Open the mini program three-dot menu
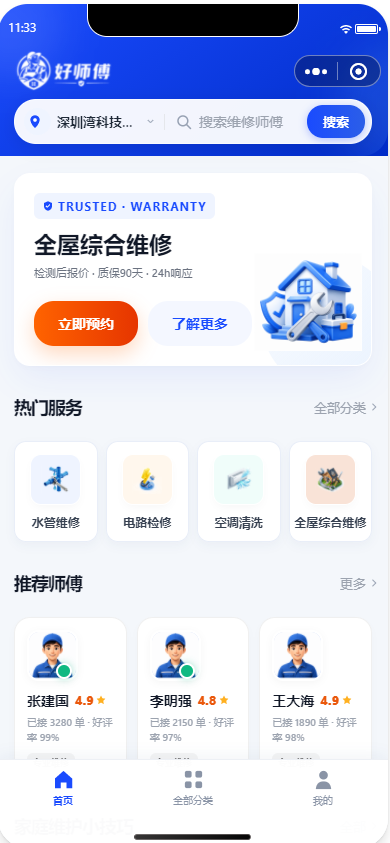Image resolution: width=390 pixels, height=843 pixels. coord(316,72)
